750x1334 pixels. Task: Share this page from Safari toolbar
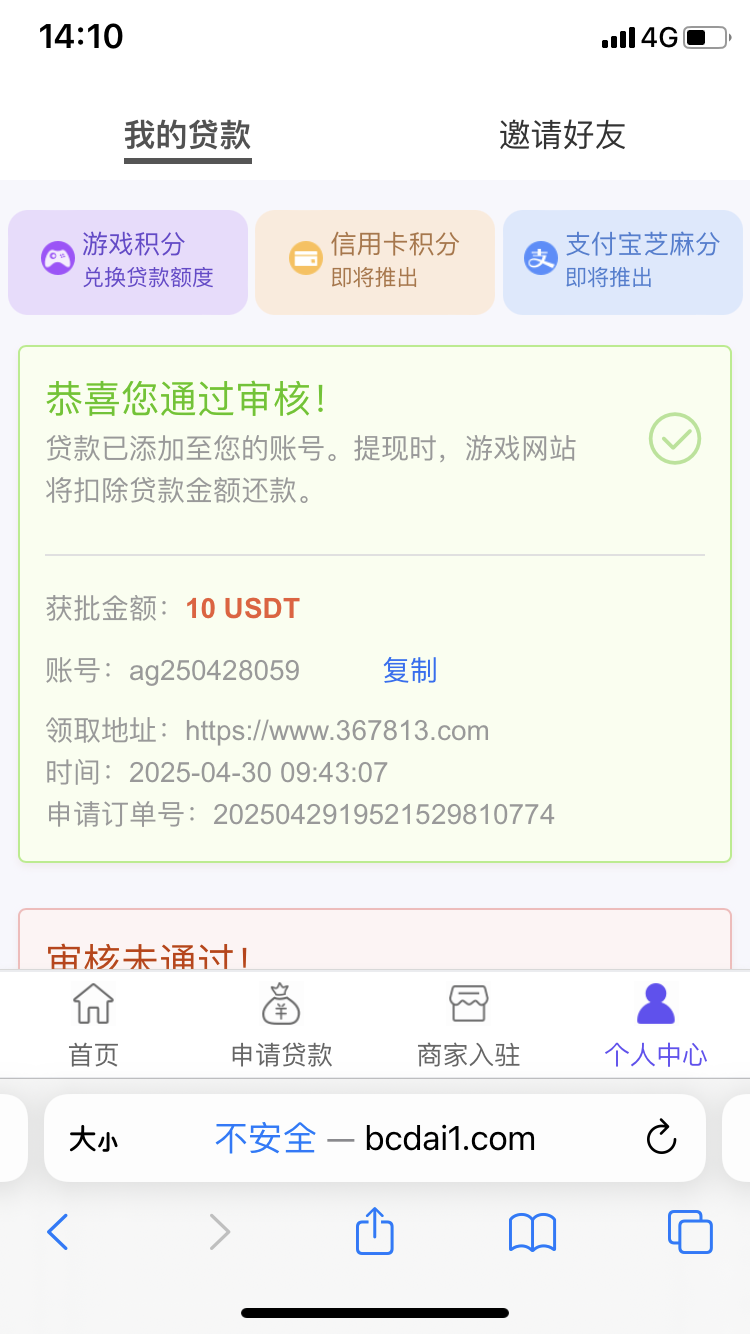point(375,1230)
